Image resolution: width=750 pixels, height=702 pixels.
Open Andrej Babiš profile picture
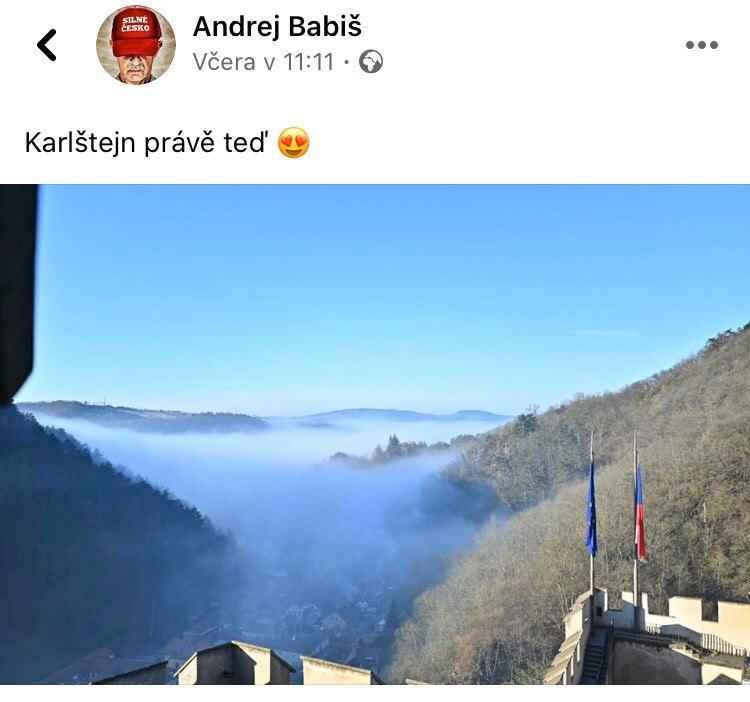coord(136,45)
